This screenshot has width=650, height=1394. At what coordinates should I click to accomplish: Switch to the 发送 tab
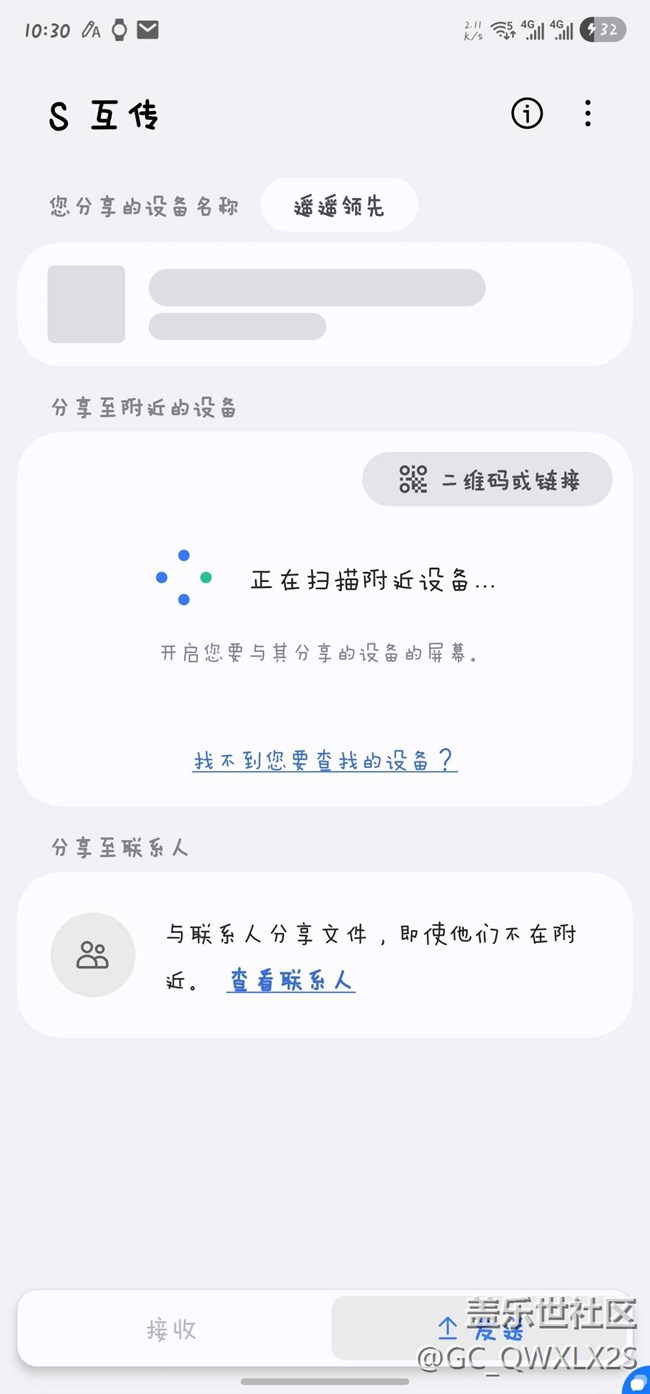click(480, 1328)
